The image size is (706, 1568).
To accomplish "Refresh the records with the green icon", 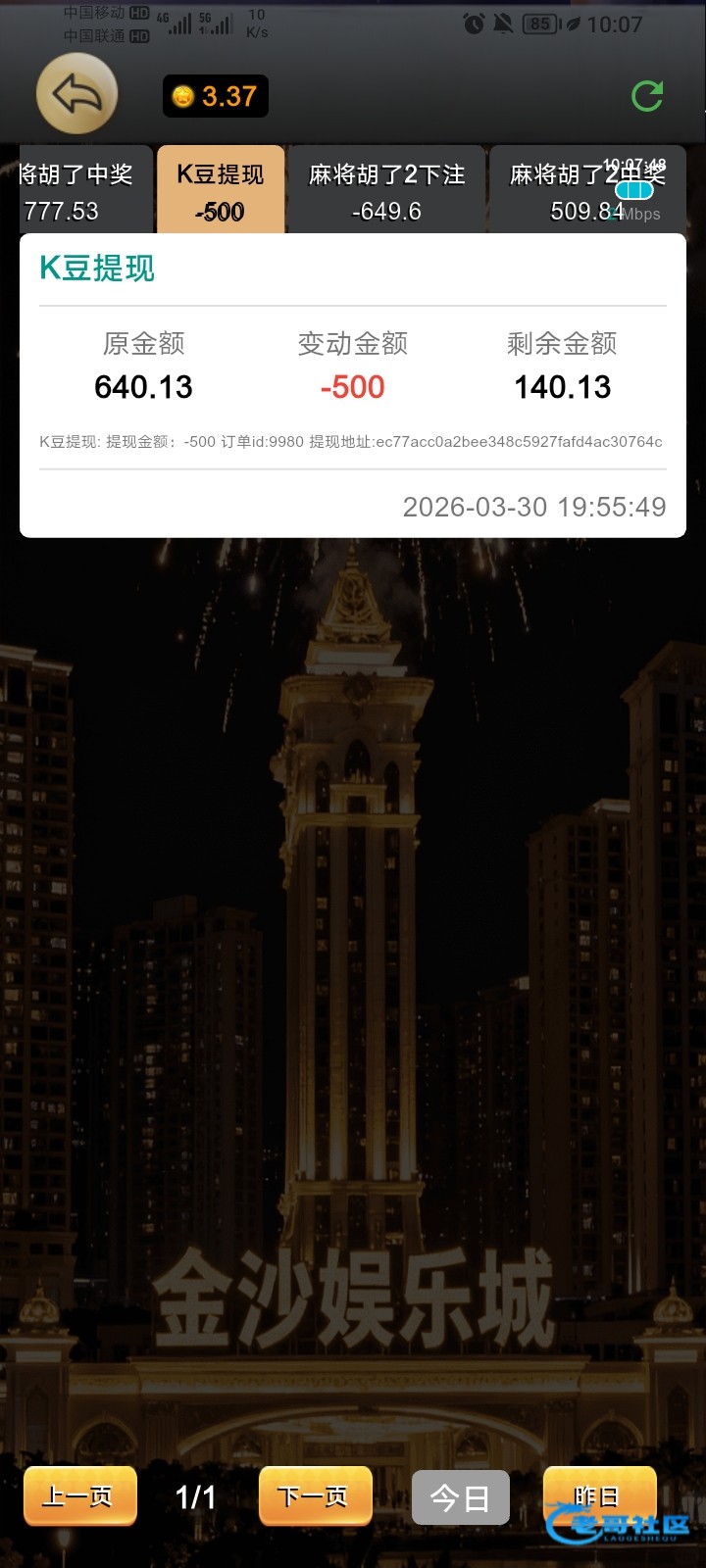I will tap(647, 96).
